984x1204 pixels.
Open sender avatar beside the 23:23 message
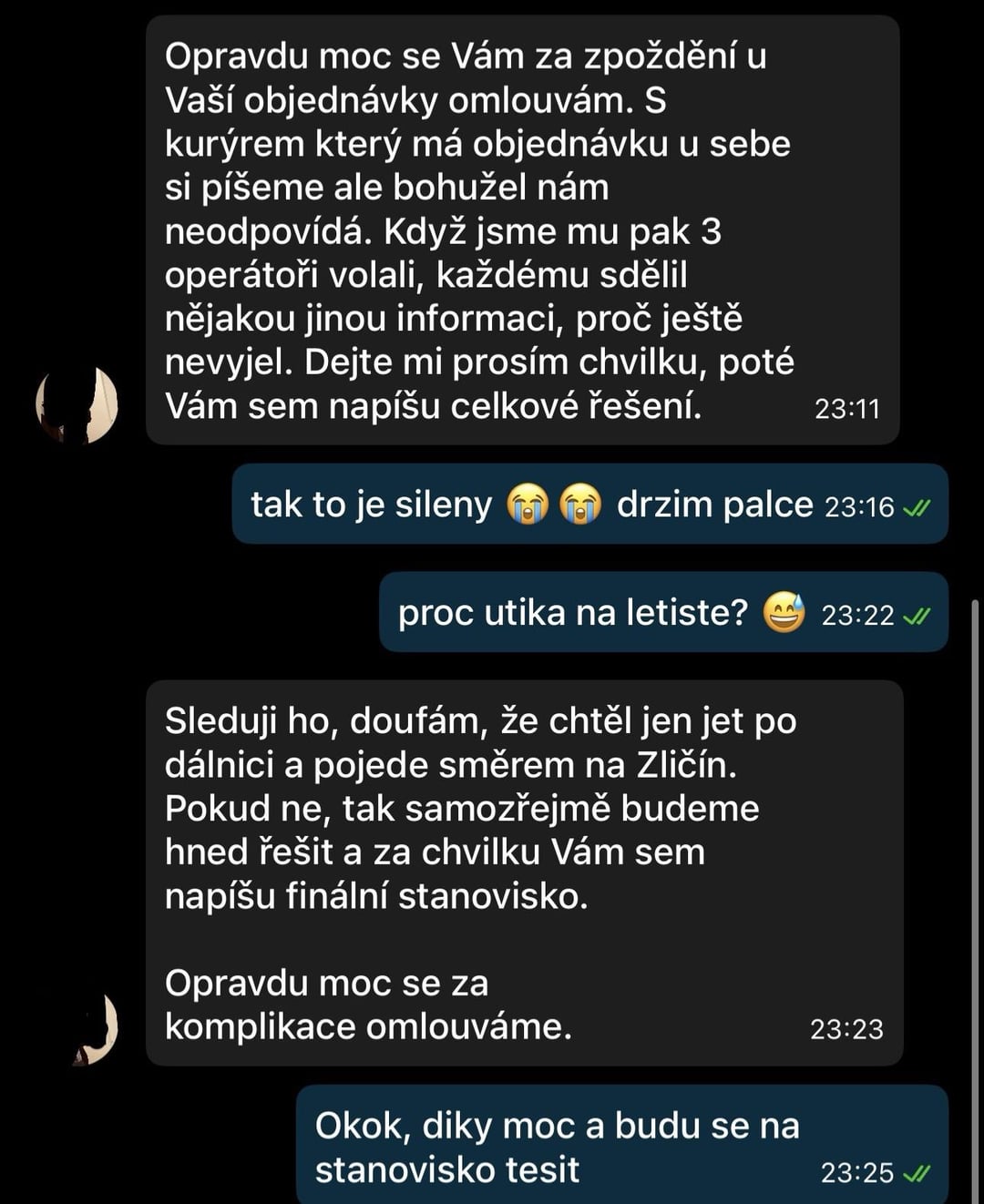pos(95,1028)
